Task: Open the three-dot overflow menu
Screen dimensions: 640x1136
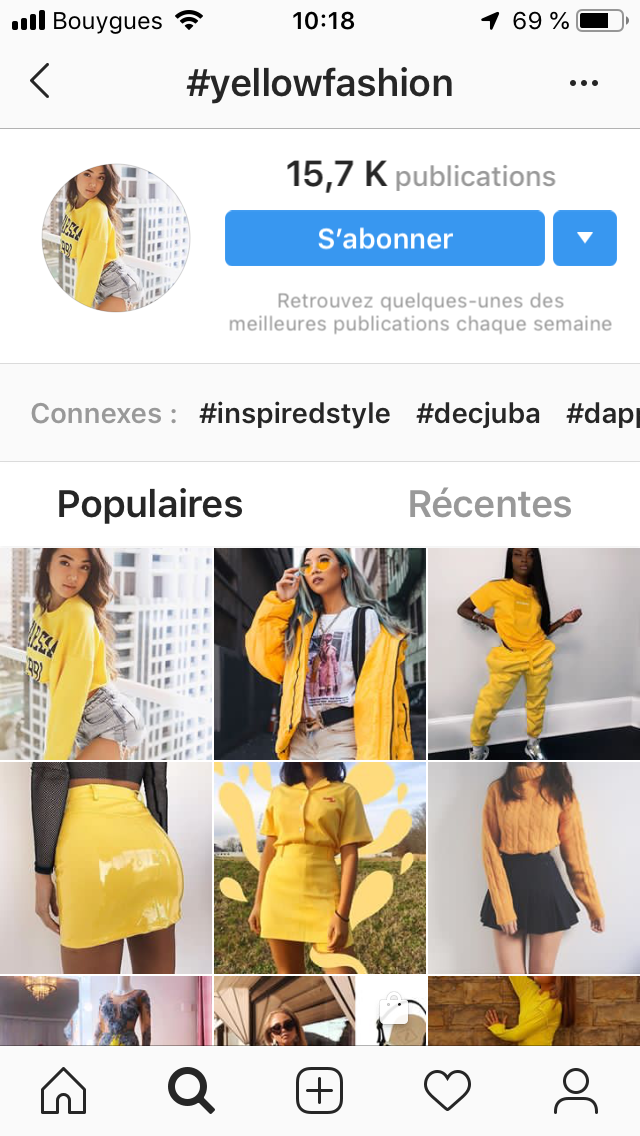Action: (584, 83)
